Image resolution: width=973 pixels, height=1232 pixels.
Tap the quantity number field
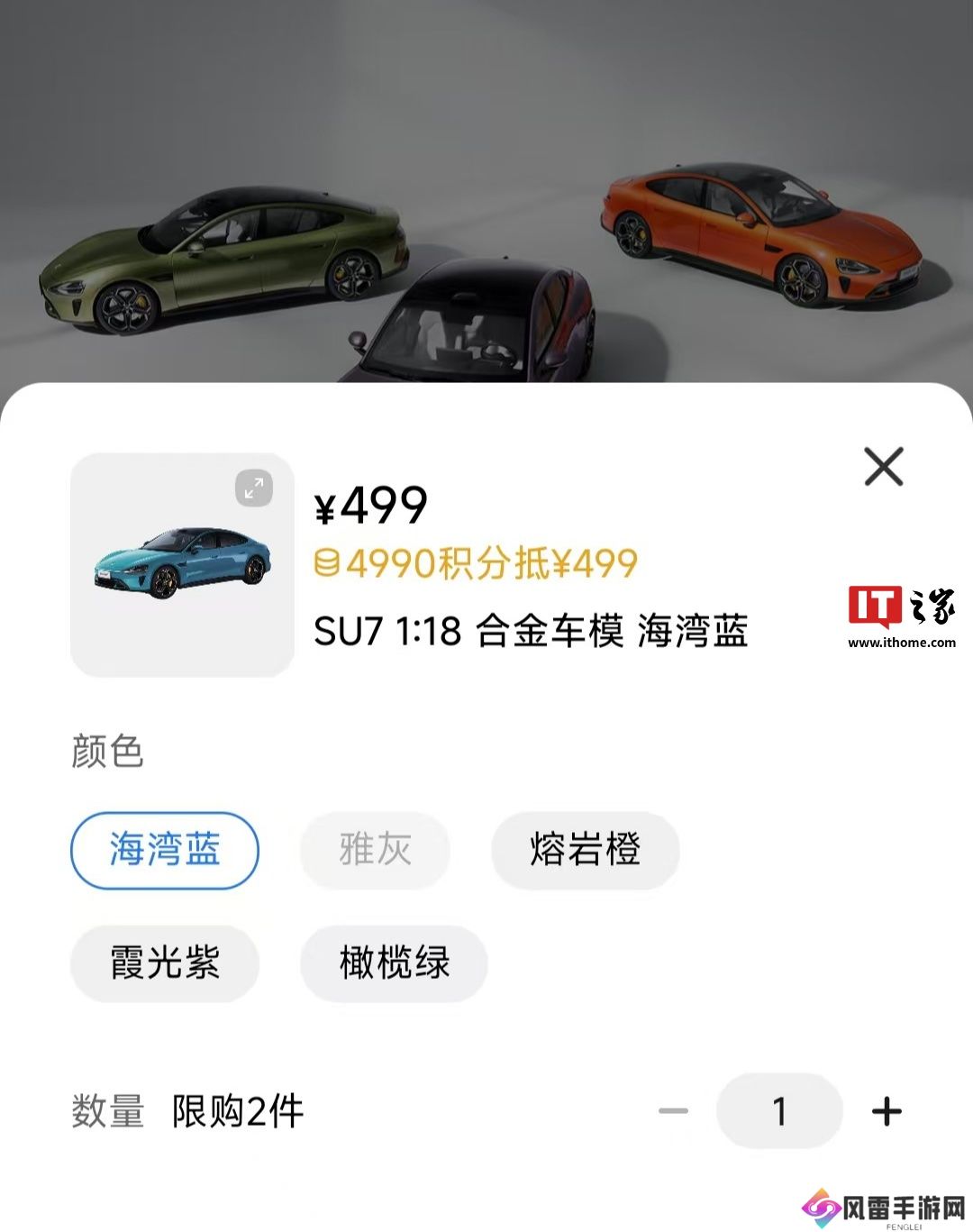pyautogui.click(x=779, y=1111)
